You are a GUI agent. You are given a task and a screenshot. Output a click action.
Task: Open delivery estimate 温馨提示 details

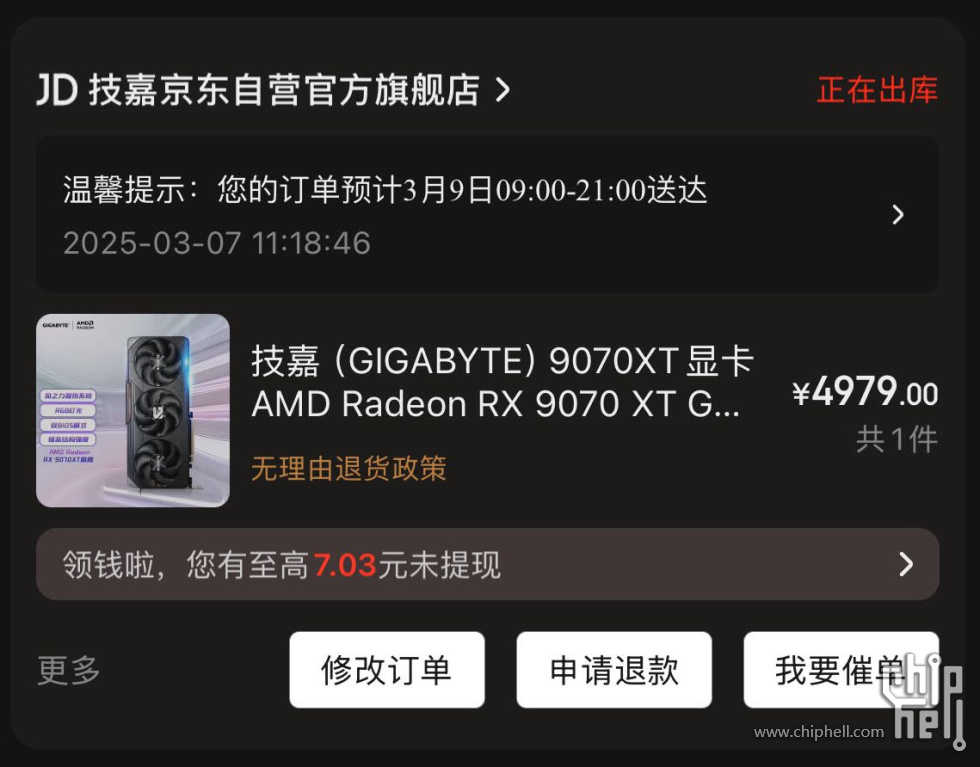click(487, 214)
